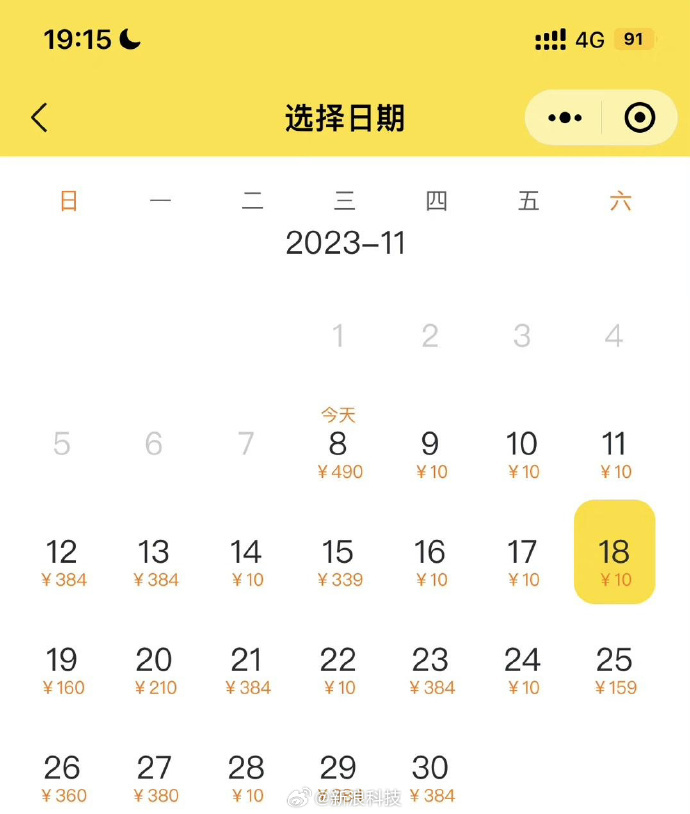The height and width of the screenshot is (814, 690).
Task: Pick November 9 as the date
Action: pyautogui.click(x=430, y=451)
